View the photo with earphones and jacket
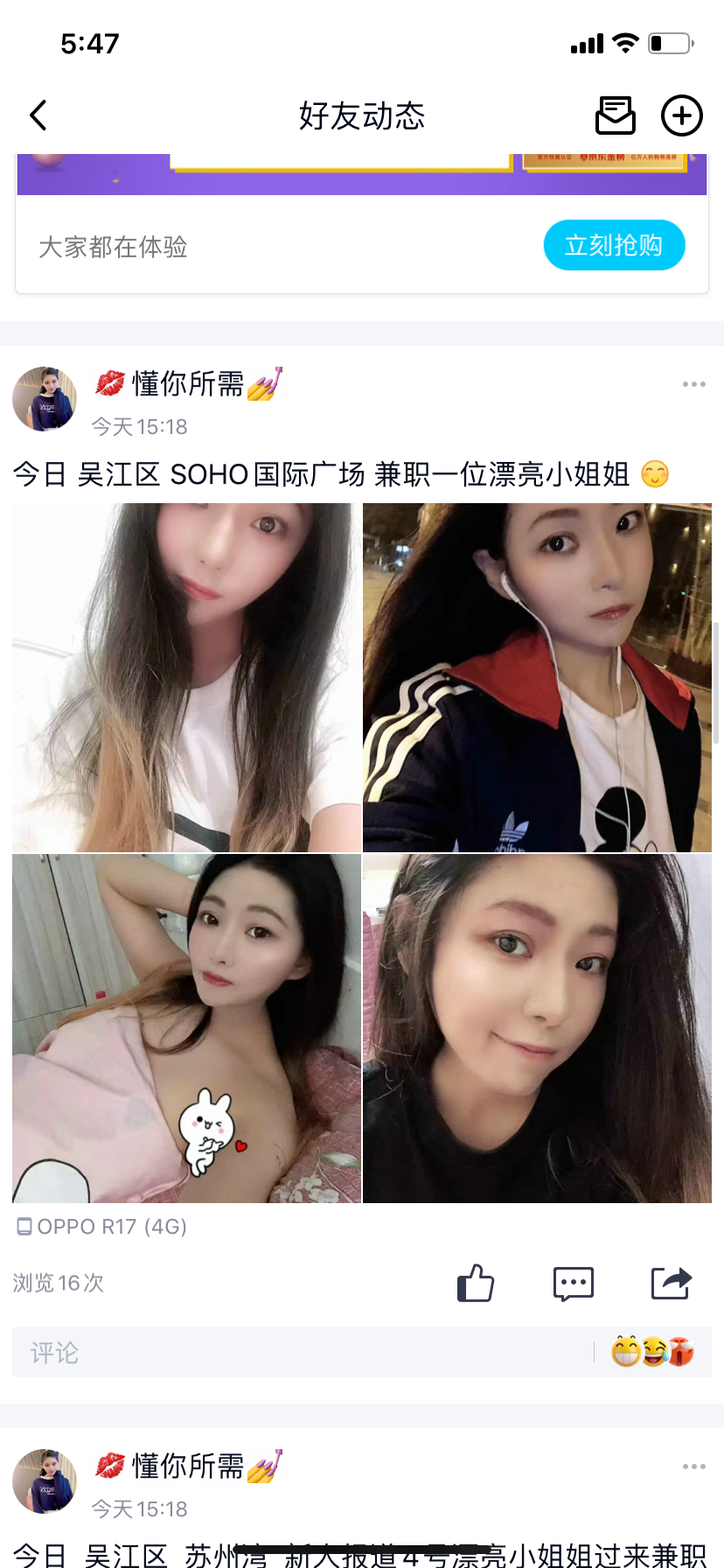Viewport: 724px width, 1568px height. (x=537, y=677)
